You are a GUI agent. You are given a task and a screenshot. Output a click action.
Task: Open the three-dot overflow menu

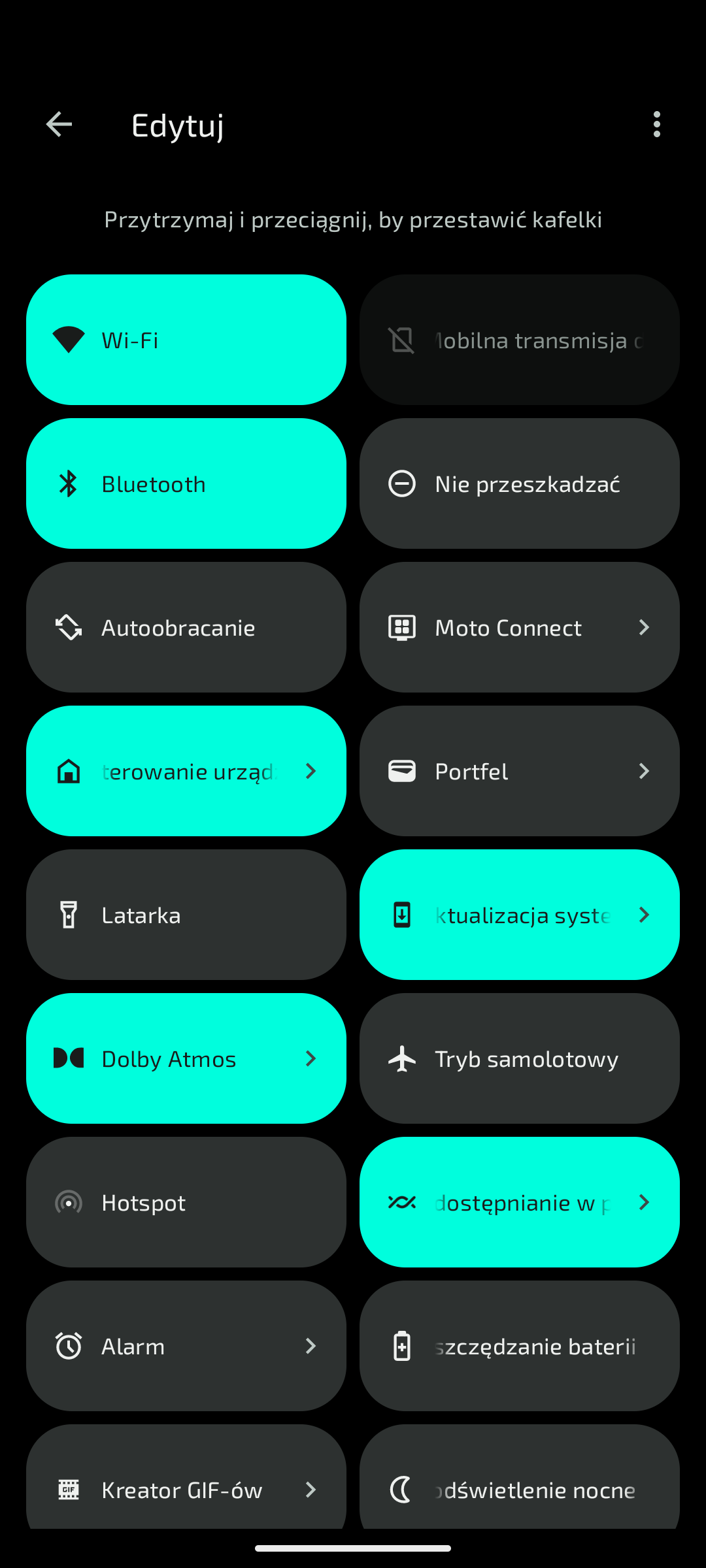pyautogui.click(x=656, y=124)
